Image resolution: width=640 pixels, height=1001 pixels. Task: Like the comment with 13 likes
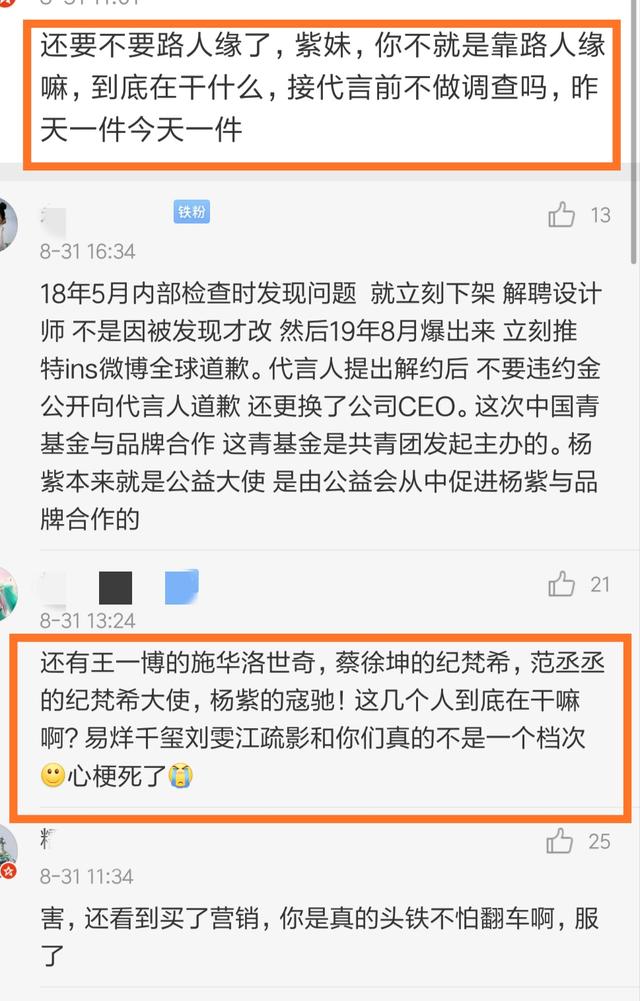pyautogui.click(x=562, y=214)
